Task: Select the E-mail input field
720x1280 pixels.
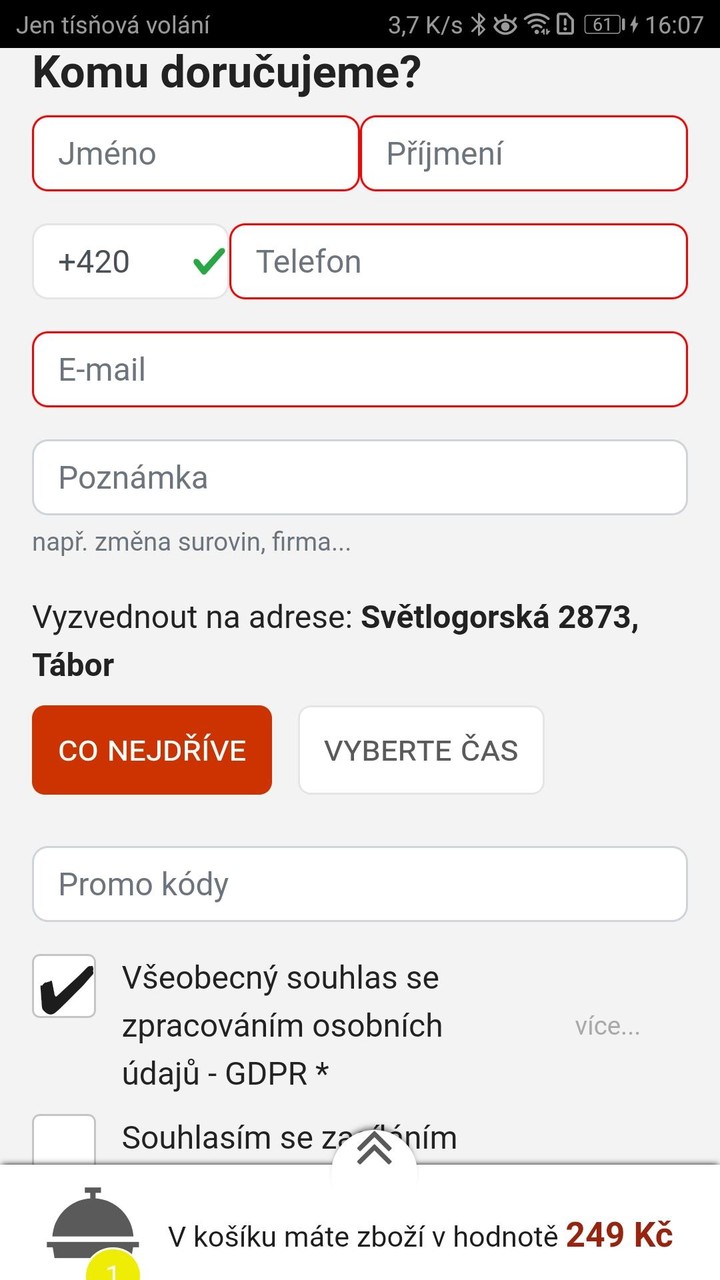Action: point(360,370)
